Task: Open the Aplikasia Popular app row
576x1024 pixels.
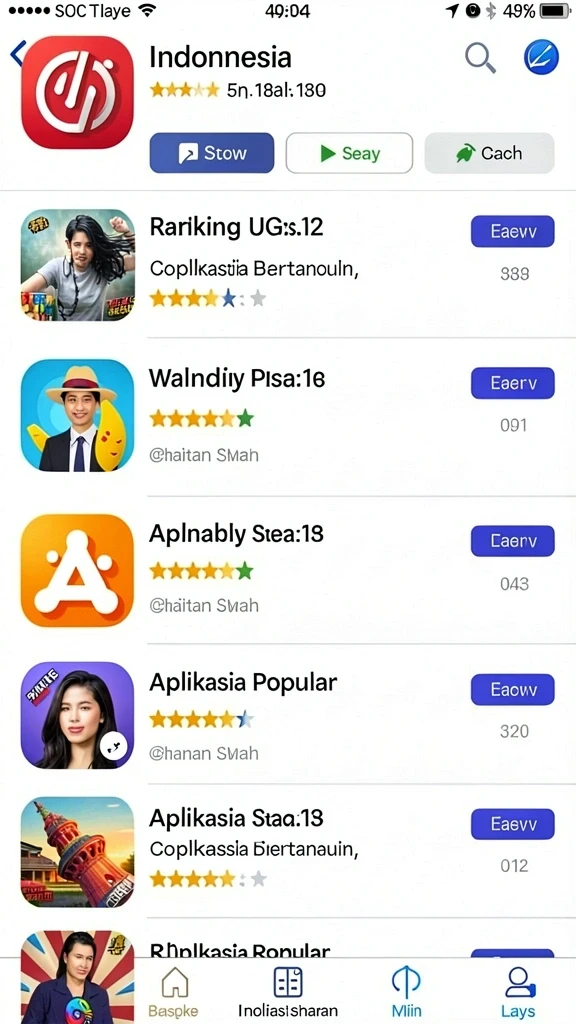Action: click(288, 714)
